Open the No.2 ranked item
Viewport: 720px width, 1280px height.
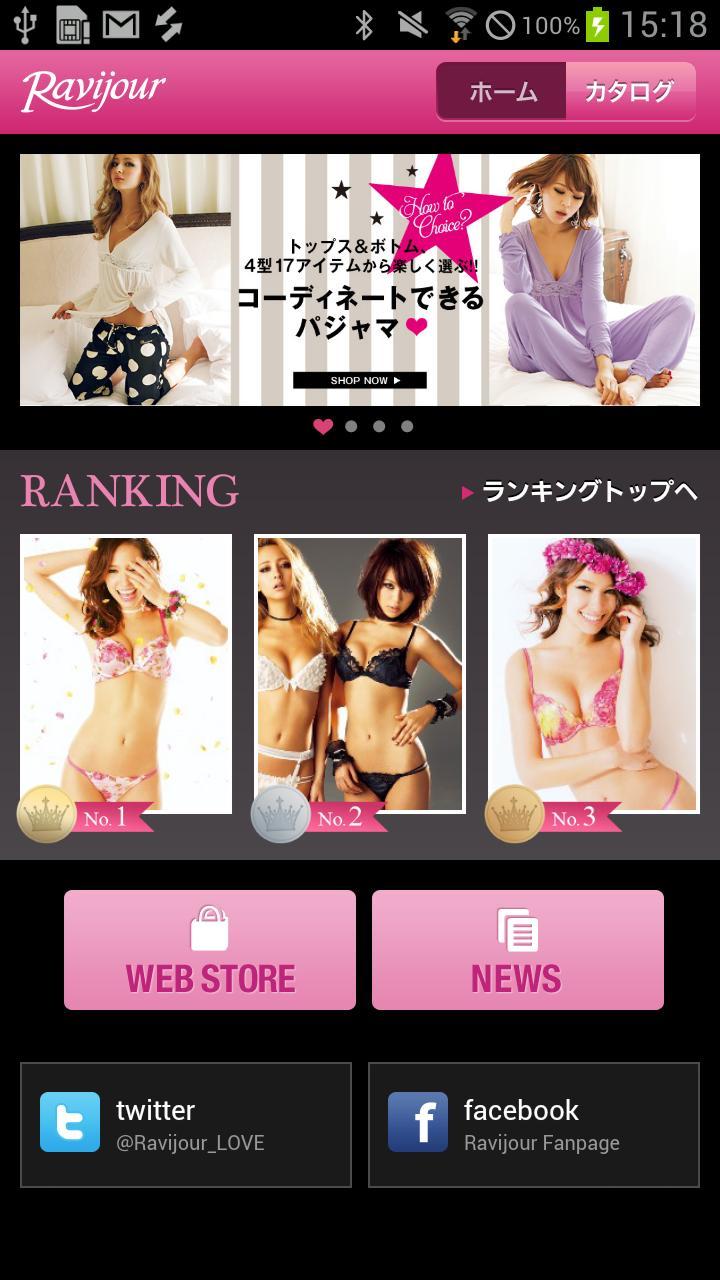pos(360,675)
